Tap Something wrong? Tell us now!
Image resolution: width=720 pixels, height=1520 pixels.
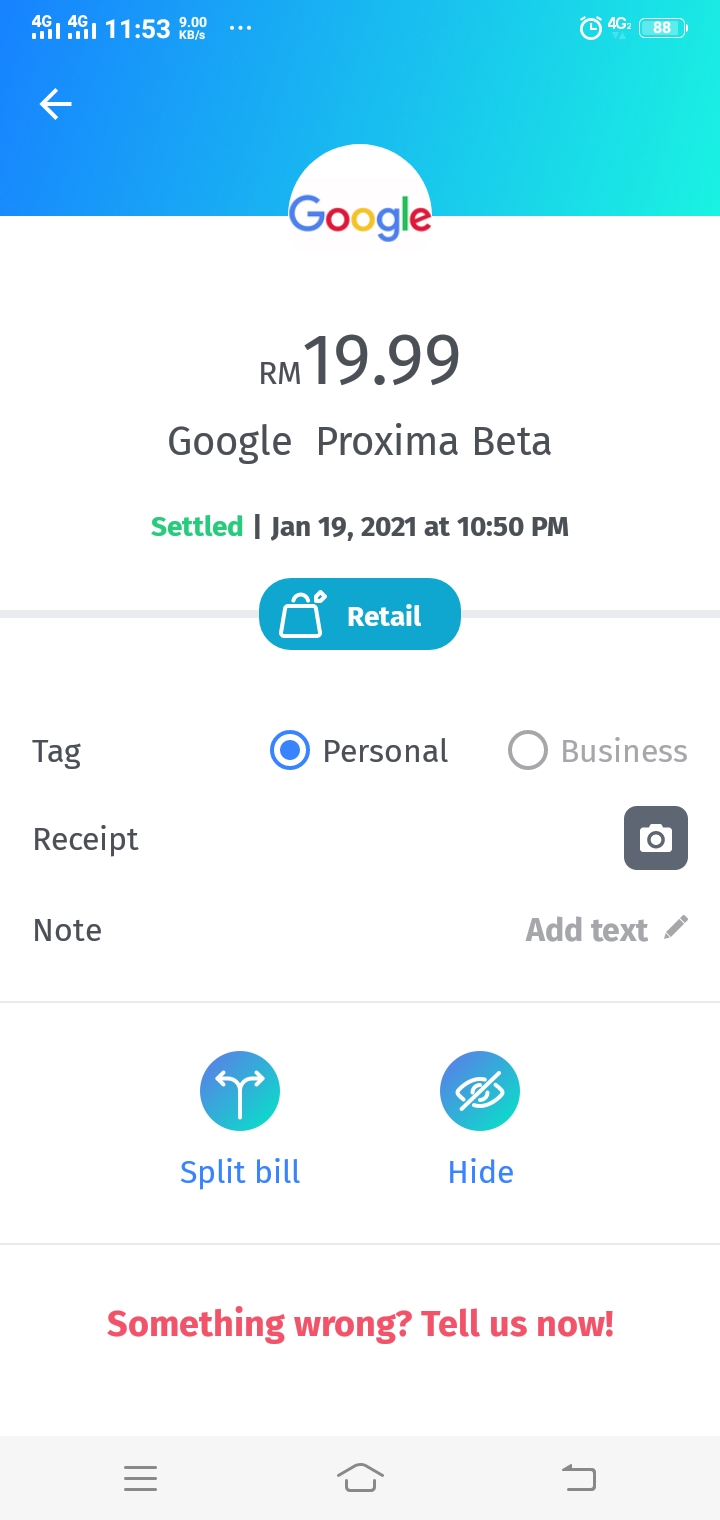tap(360, 1324)
